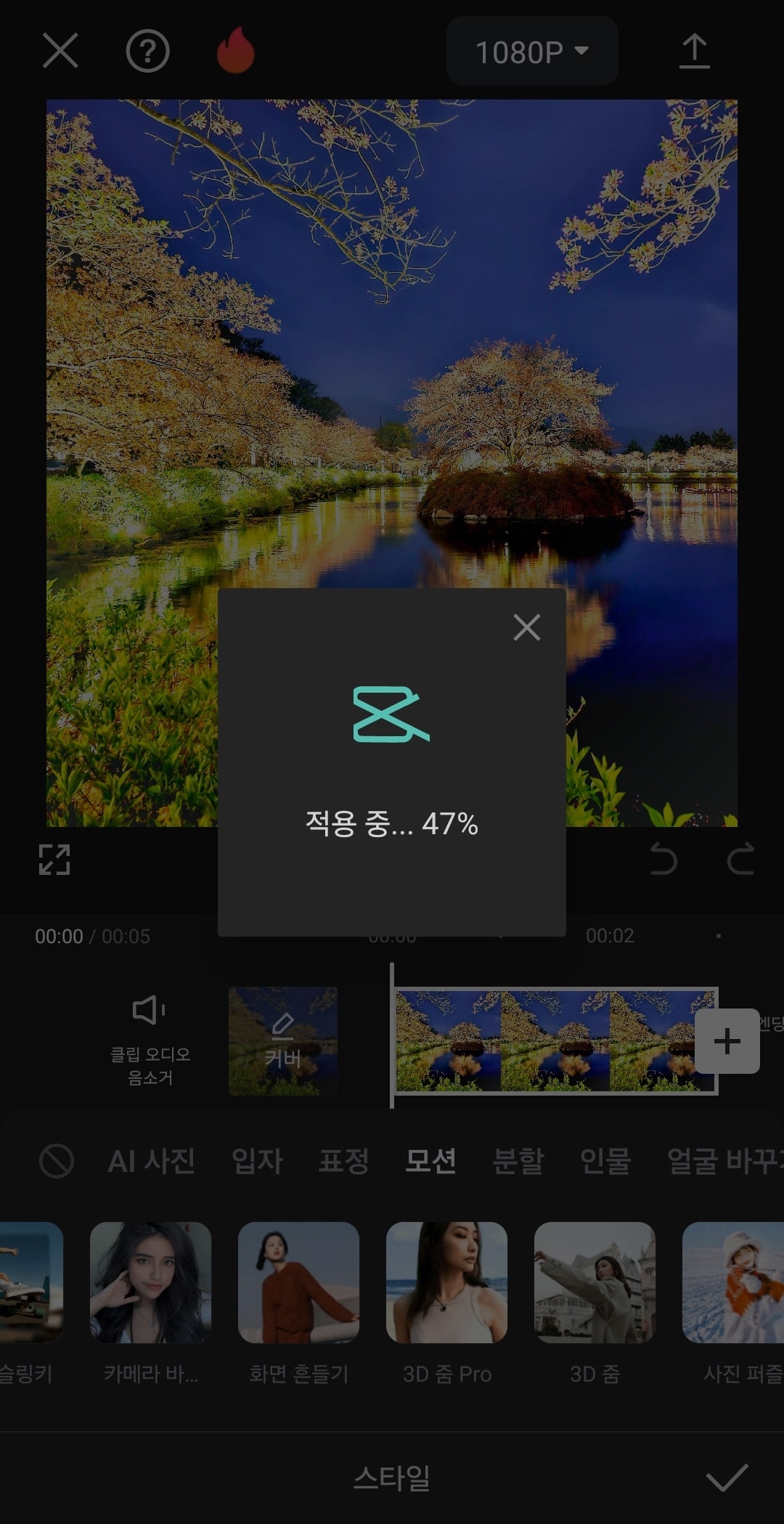Edit the cover (커버) thumbnail
The image size is (784, 1524).
pyautogui.click(x=282, y=1040)
